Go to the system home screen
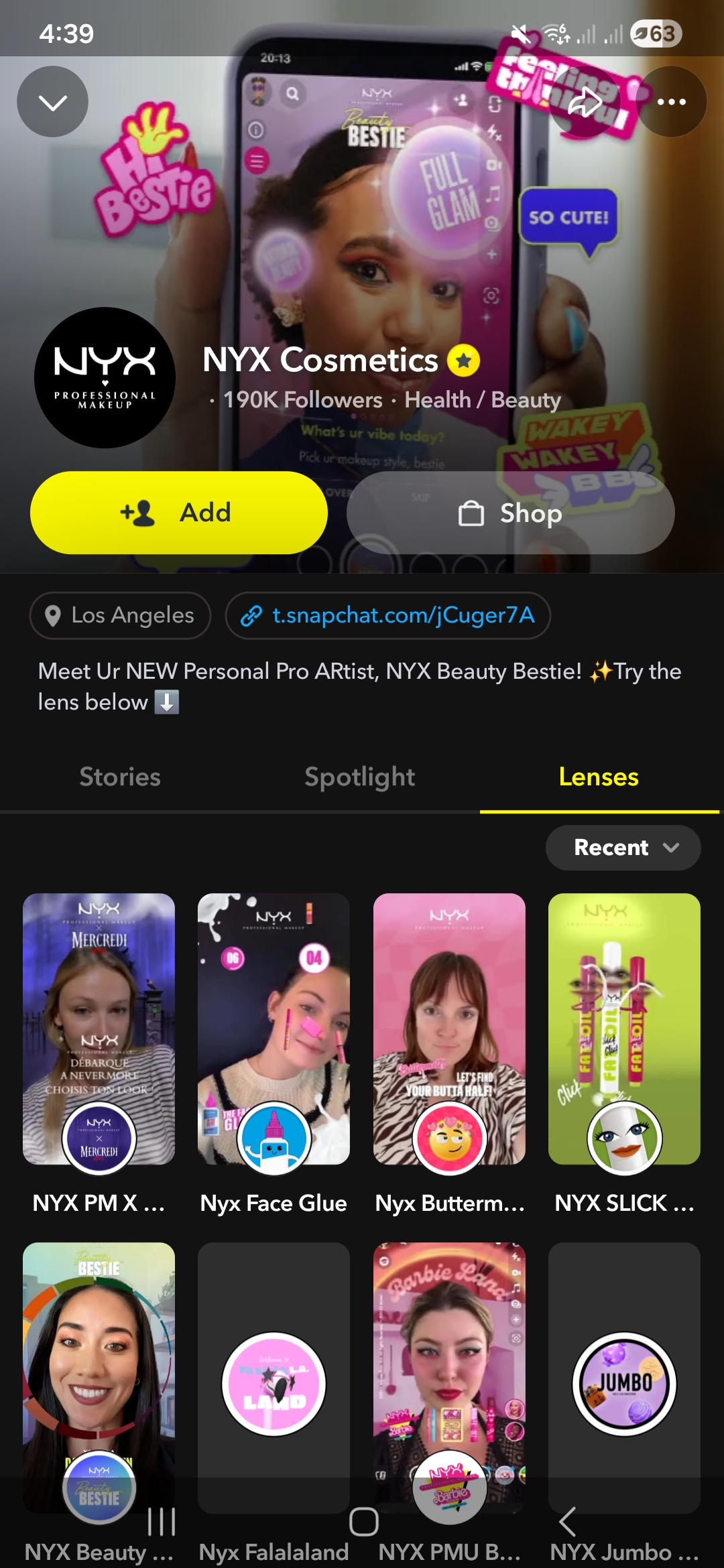This screenshot has height=1568, width=724. [x=363, y=1522]
